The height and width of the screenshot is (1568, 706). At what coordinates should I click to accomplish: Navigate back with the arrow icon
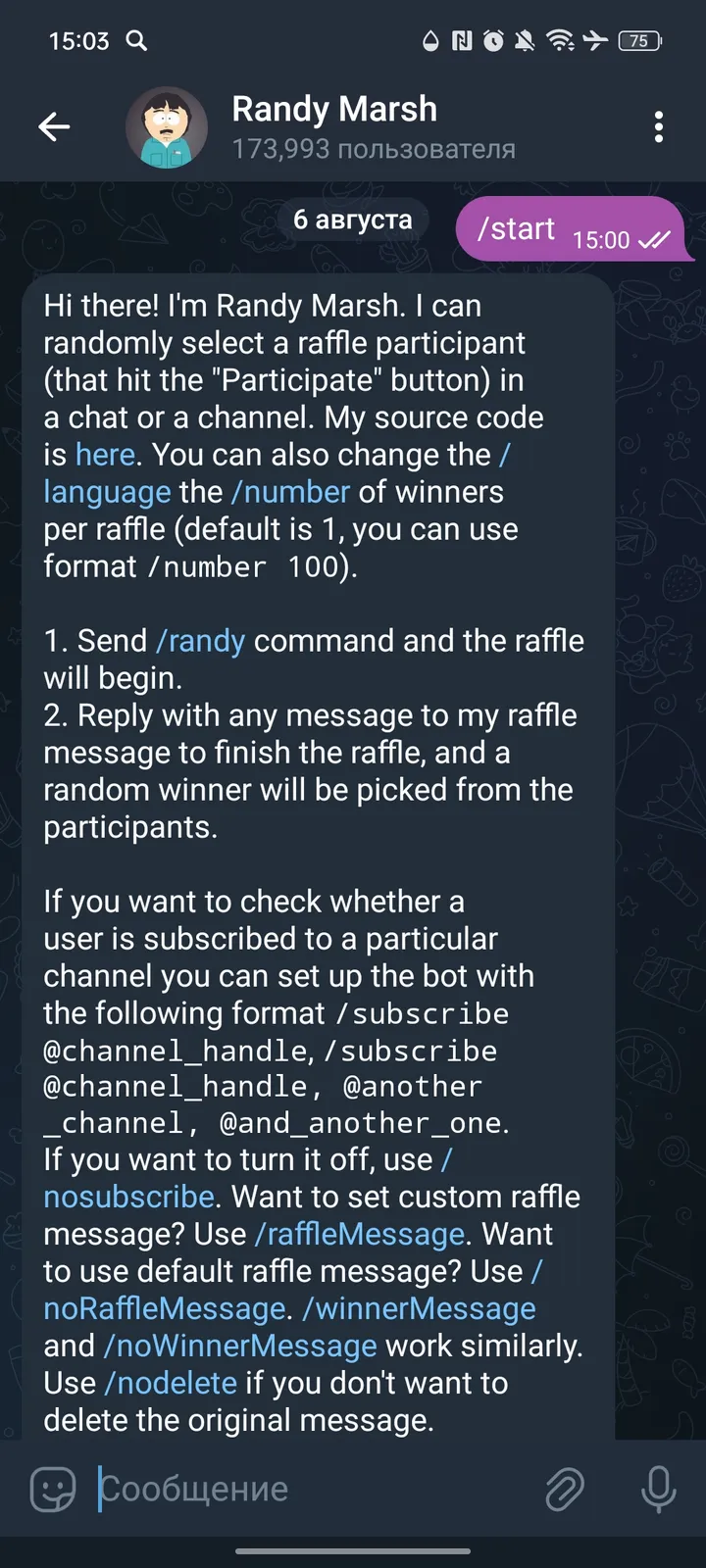click(x=54, y=127)
